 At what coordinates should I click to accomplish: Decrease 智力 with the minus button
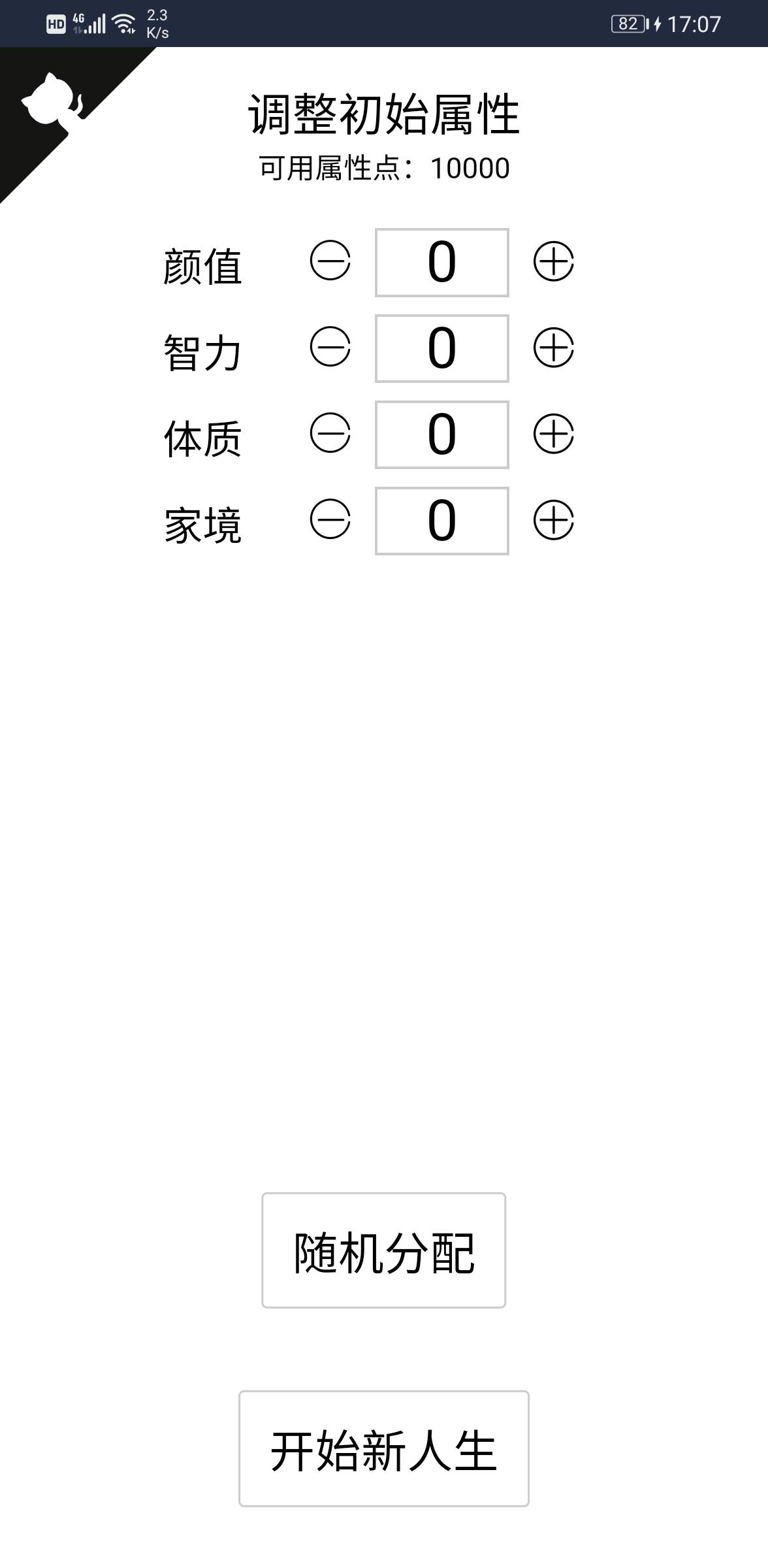pyautogui.click(x=330, y=347)
